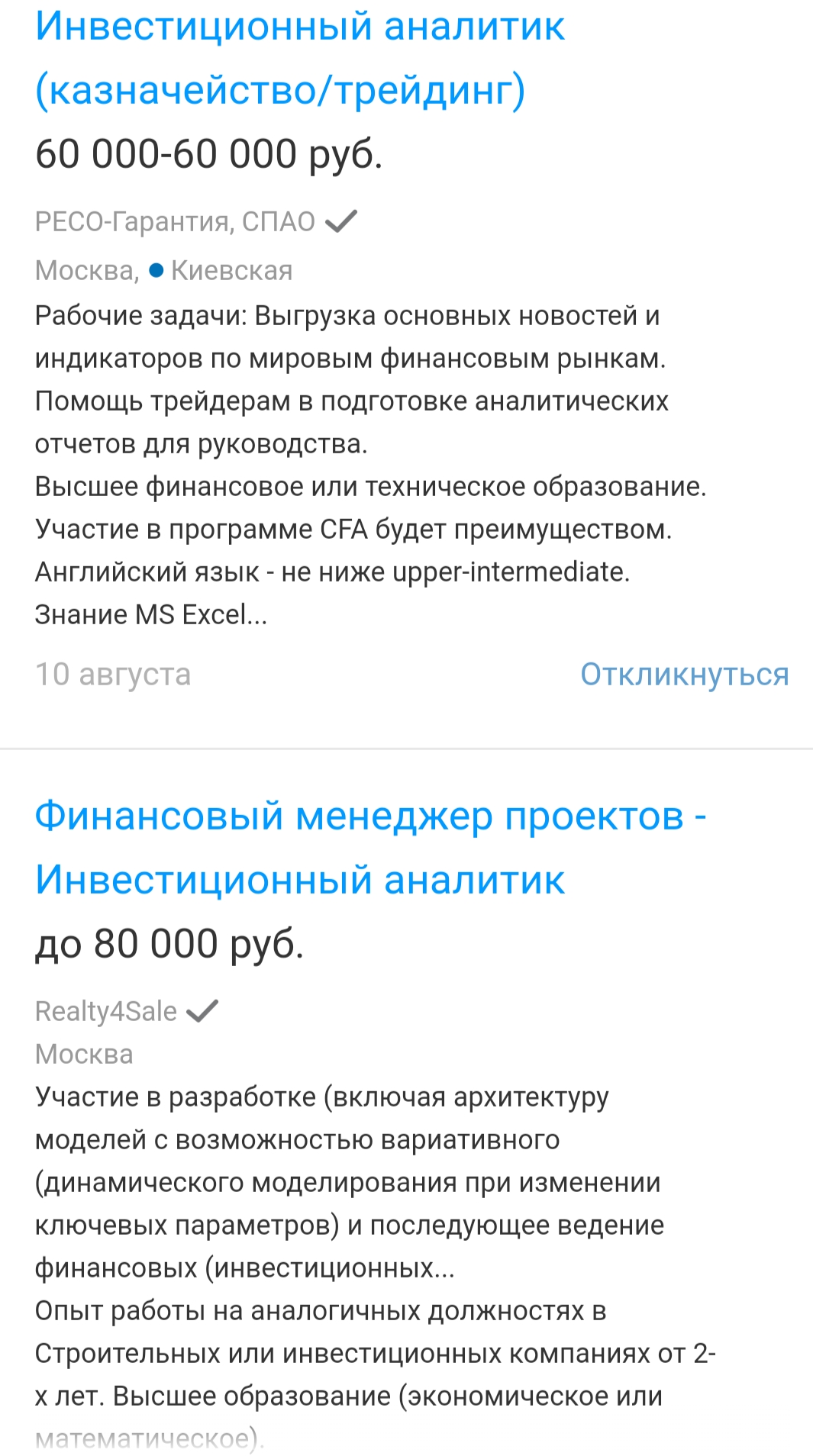813x1456 pixels.
Task: Tap Откликнуться for the РЕСО-Гарантия vacancy
Action: tap(684, 675)
